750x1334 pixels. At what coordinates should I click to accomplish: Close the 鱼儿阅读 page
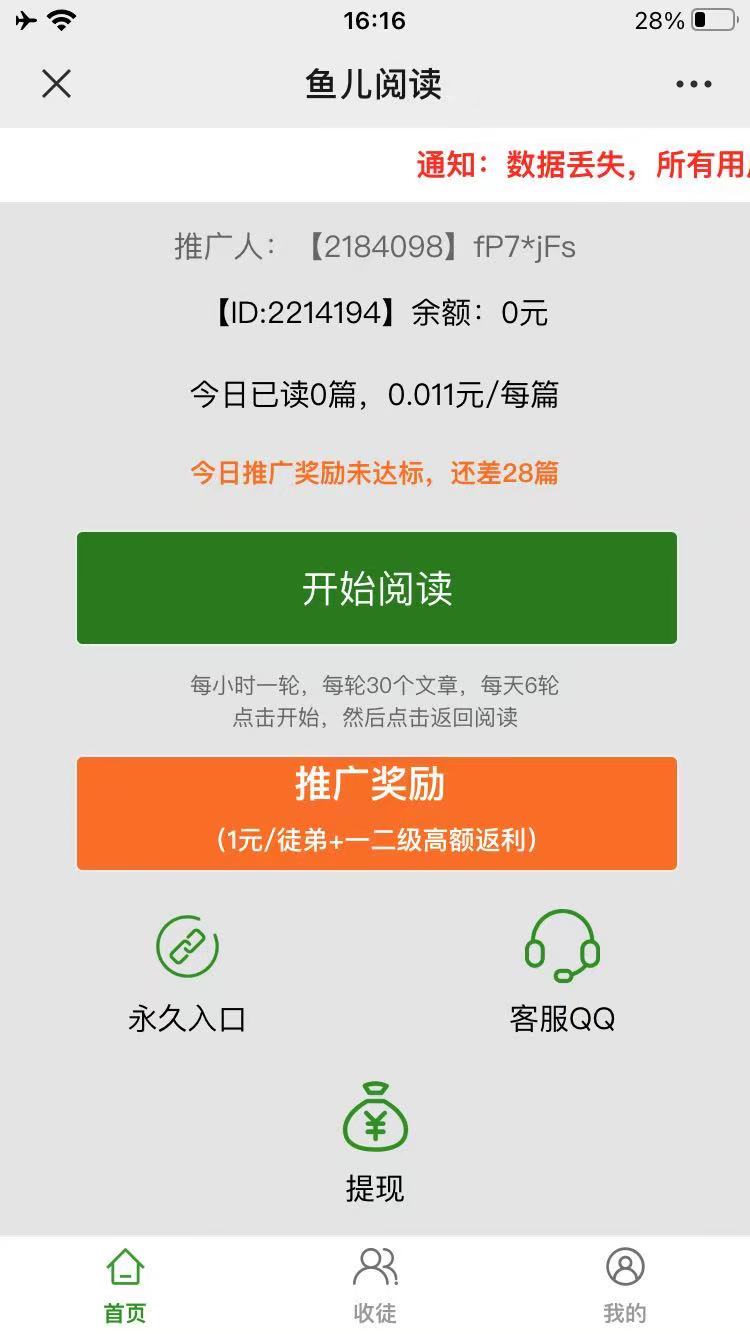point(57,84)
